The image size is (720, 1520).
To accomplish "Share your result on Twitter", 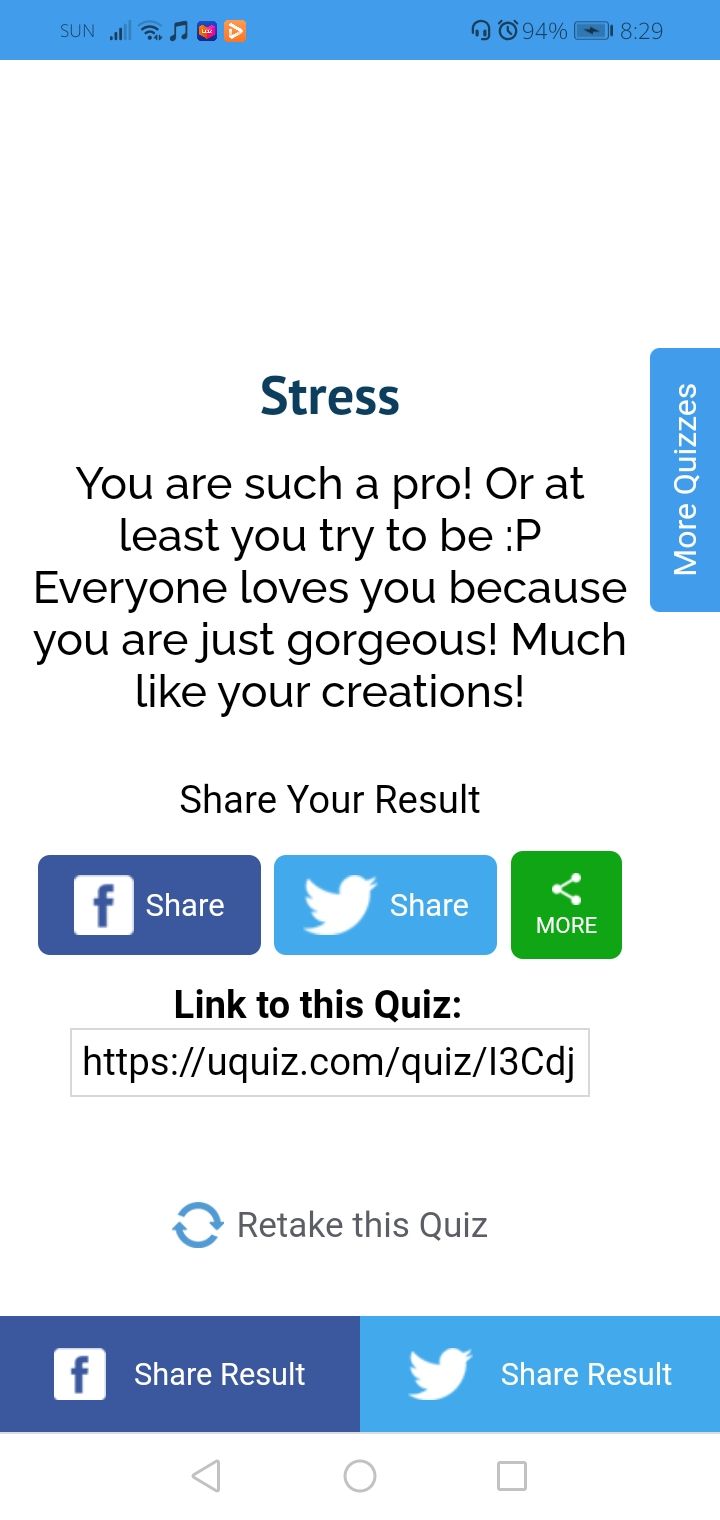I will pyautogui.click(x=385, y=905).
